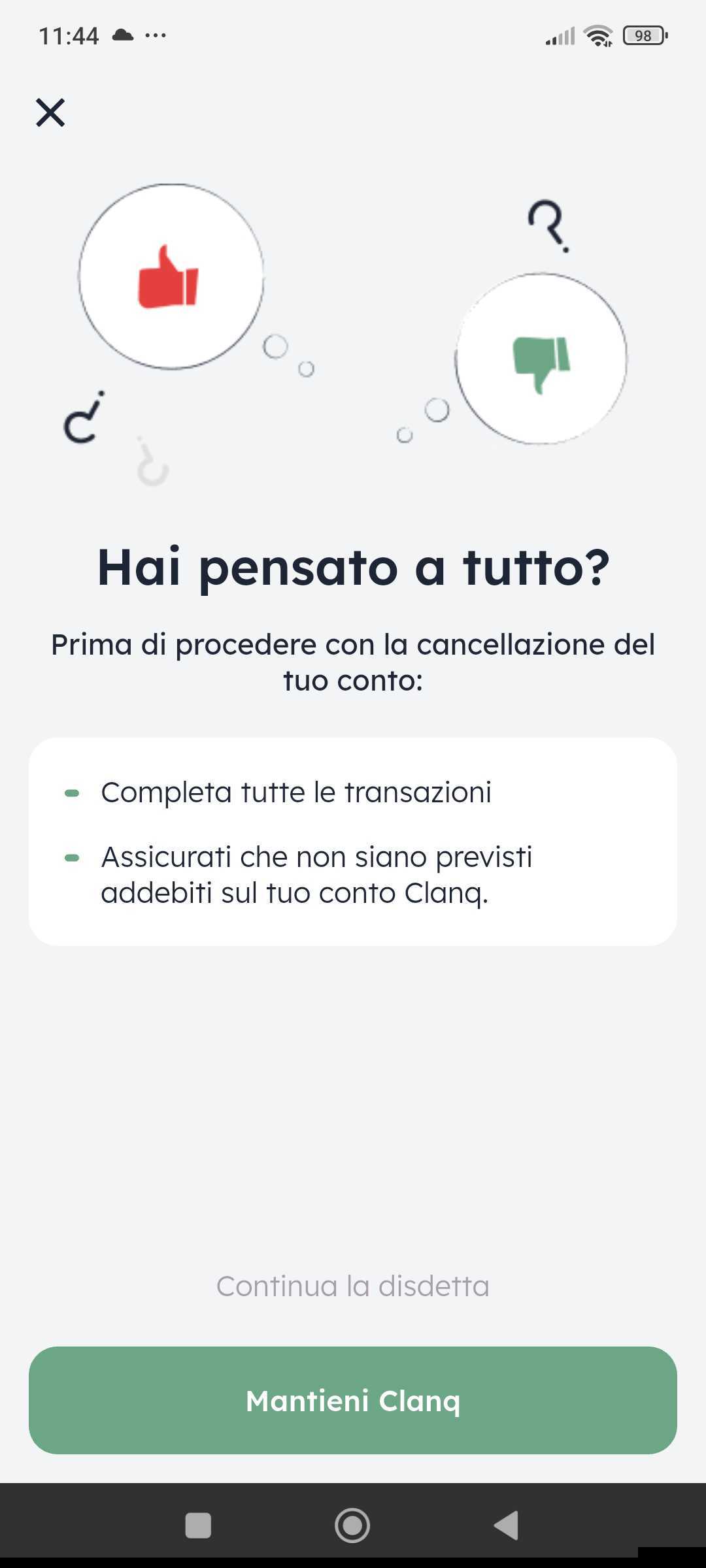
Task: Choose Mantieni Clanq button
Action: click(x=352, y=1401)
